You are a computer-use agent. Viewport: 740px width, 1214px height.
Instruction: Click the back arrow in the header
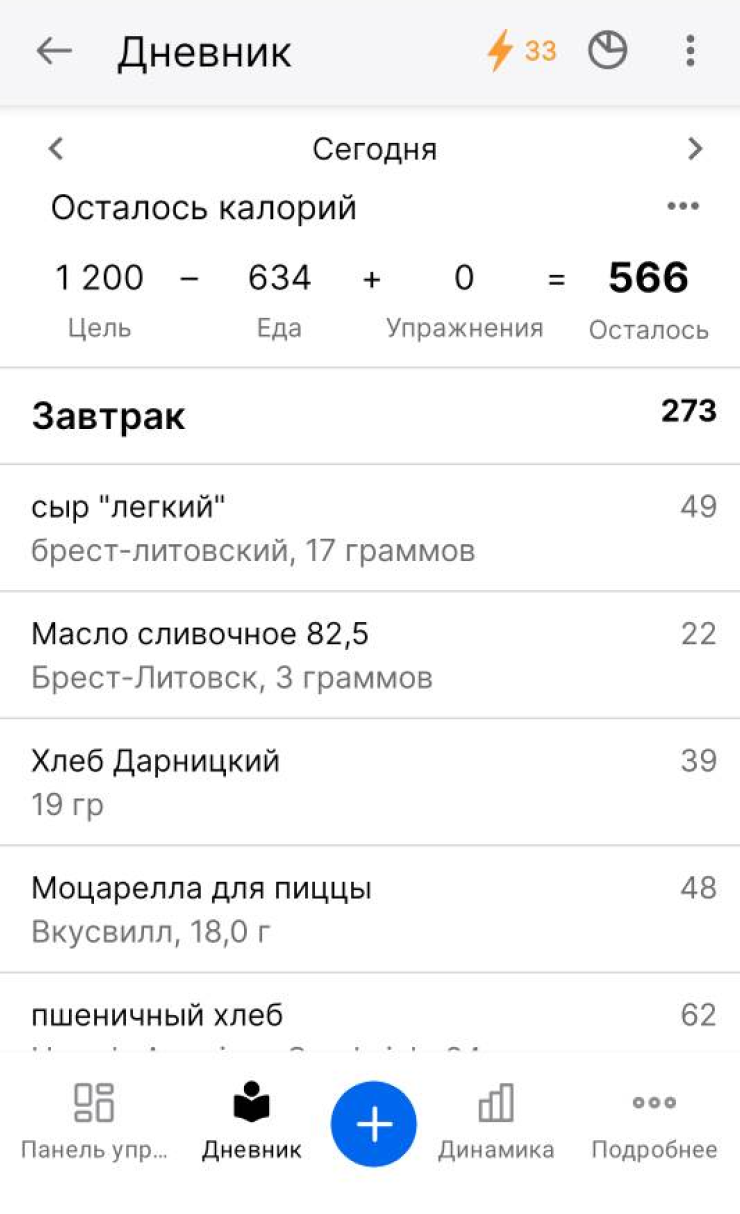pyautogui.click(x=55, y=51)
